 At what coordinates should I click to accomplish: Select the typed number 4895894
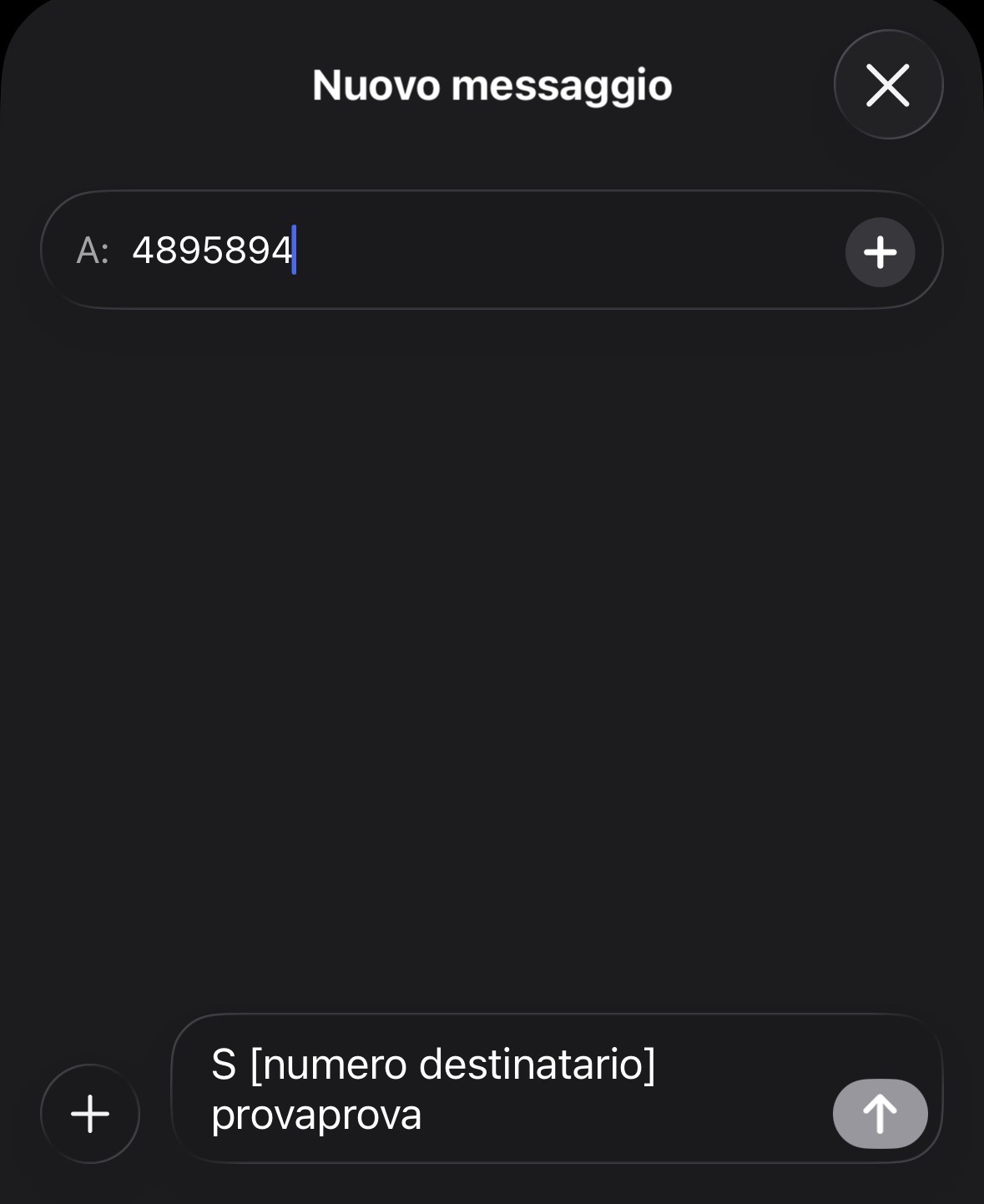tap(213, 250)
